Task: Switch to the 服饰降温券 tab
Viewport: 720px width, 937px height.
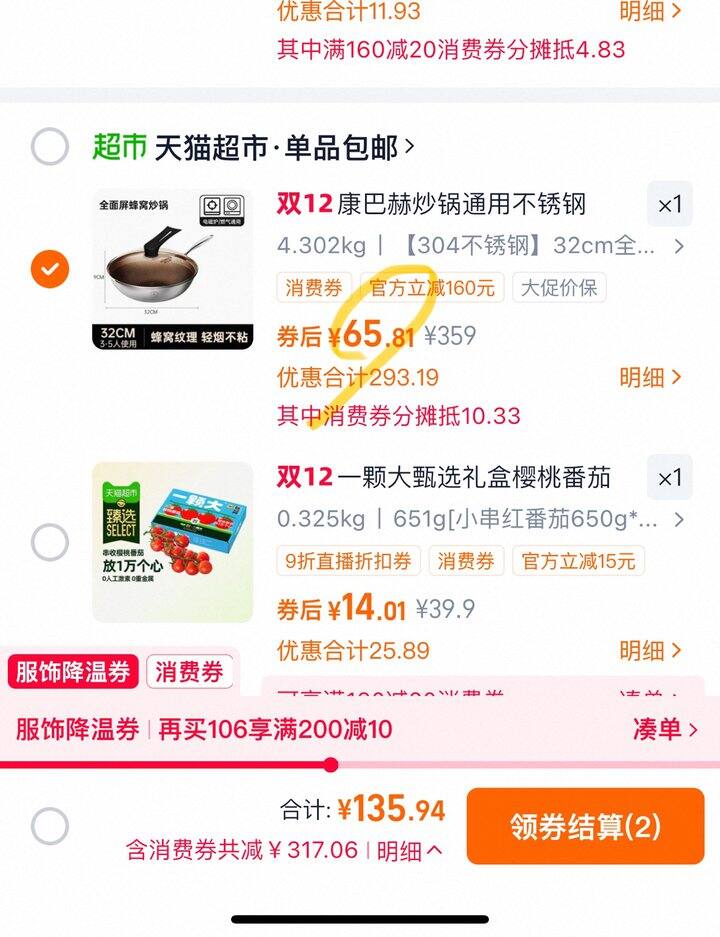Action: point(73,672)
